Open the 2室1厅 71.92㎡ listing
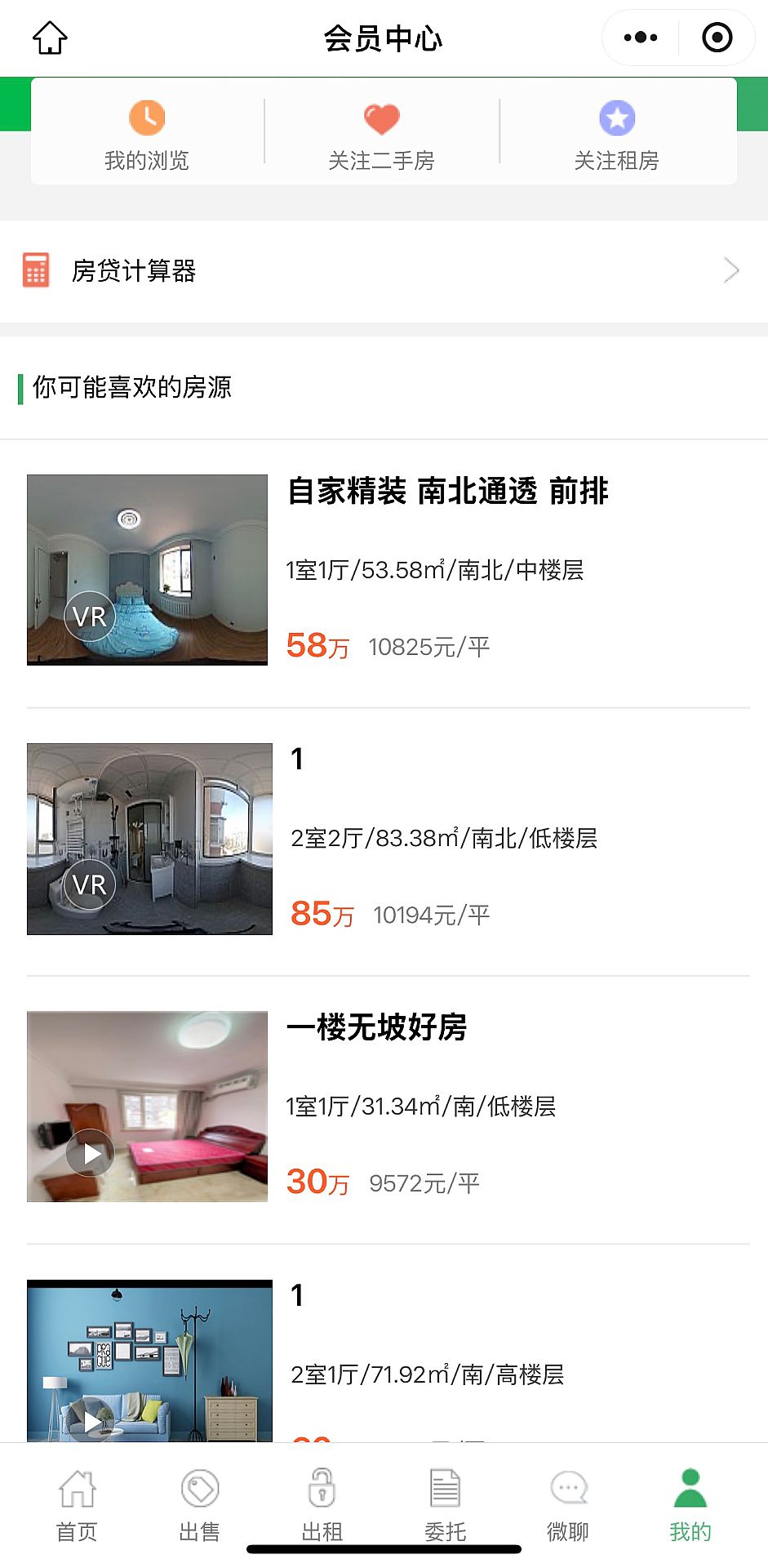 click(x=428, y=1374)
